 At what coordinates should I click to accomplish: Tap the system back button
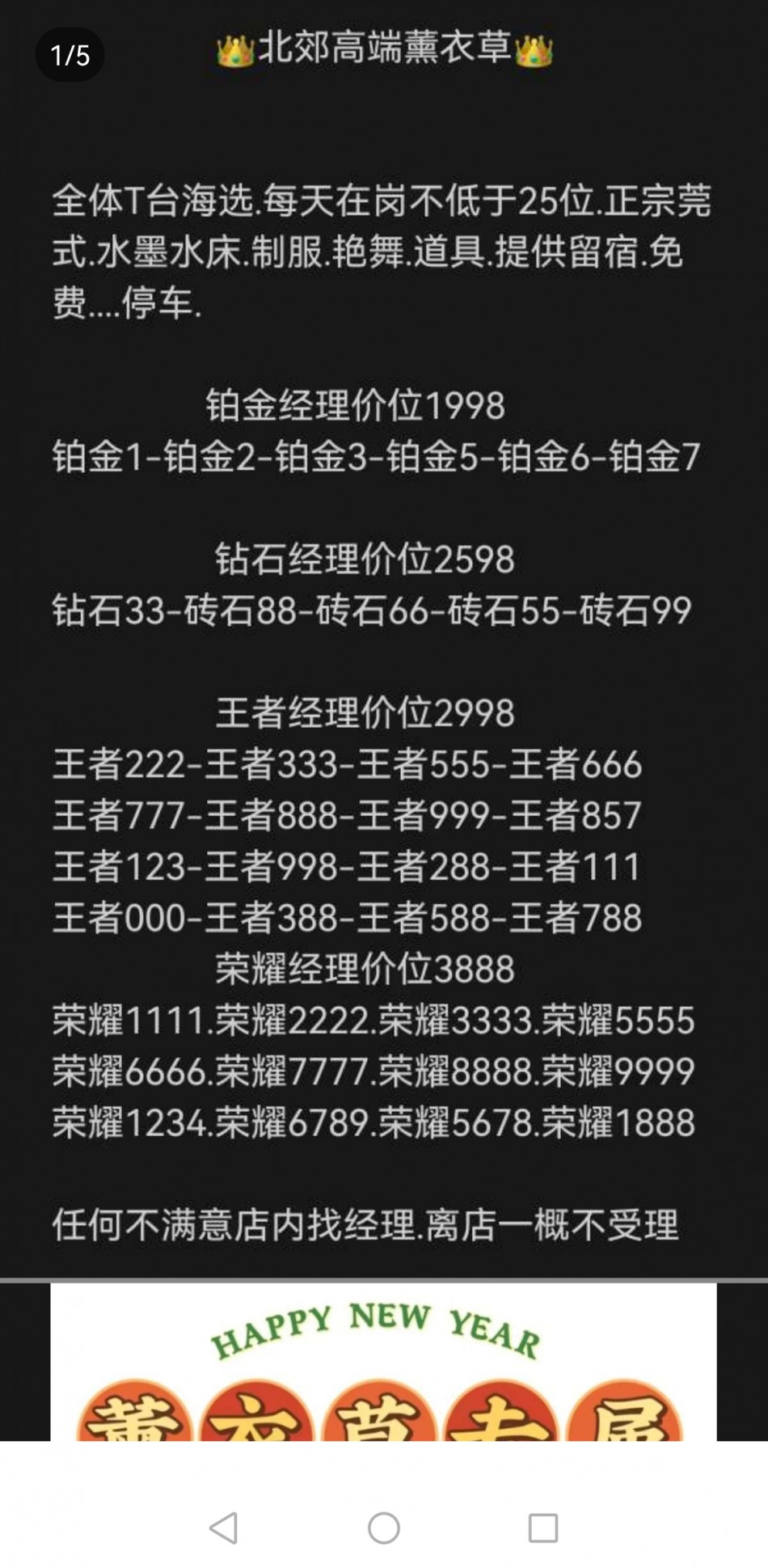tap(224, 1528)
